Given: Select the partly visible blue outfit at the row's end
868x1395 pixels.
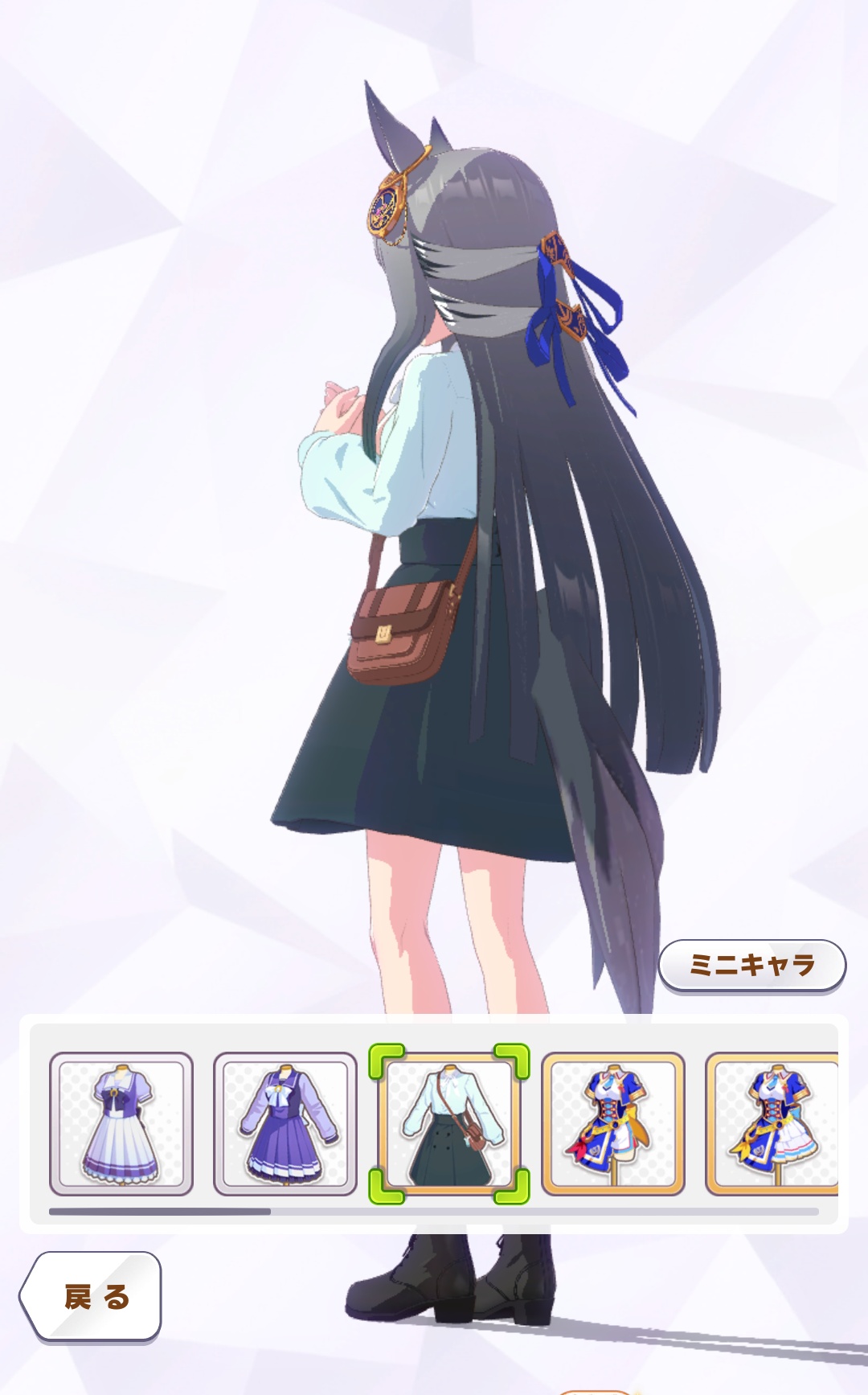Looking at the screenshot, I should [x=773, y=1123].
